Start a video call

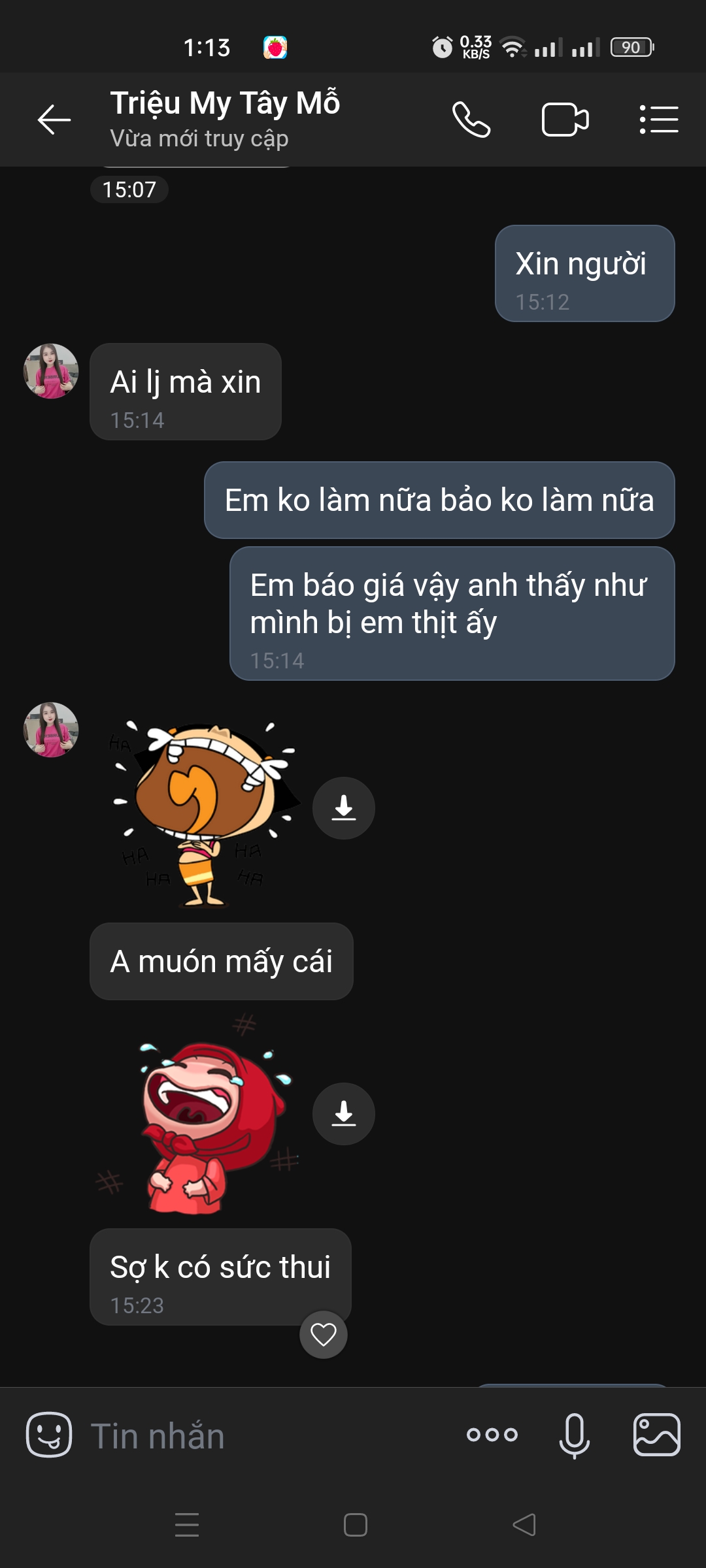(x=565, y=120)
